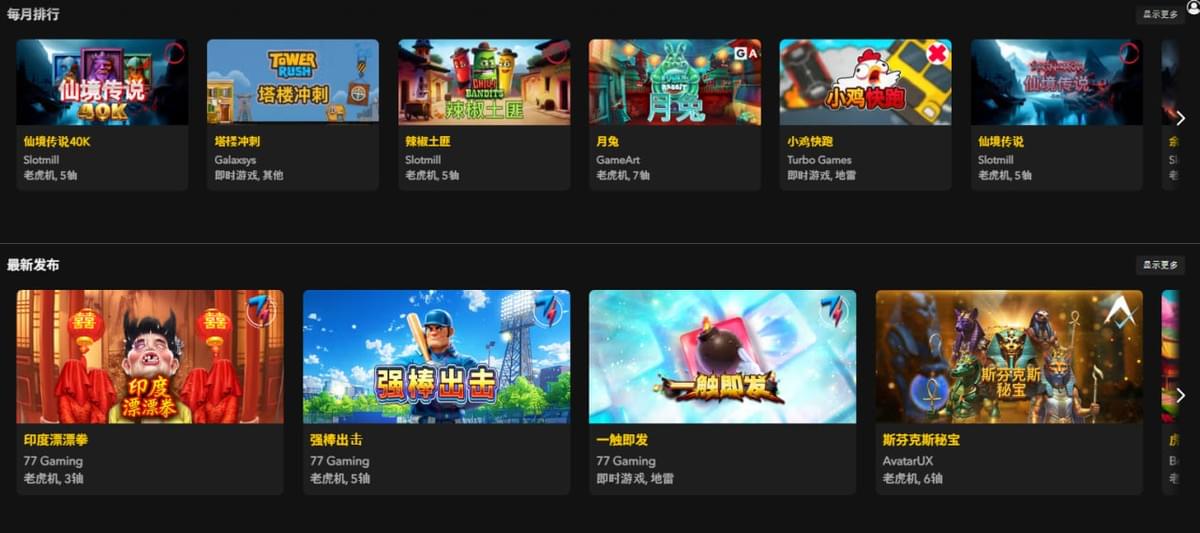
Task: Tap next arrow in newest releases row
Action: coord(1180,394)
